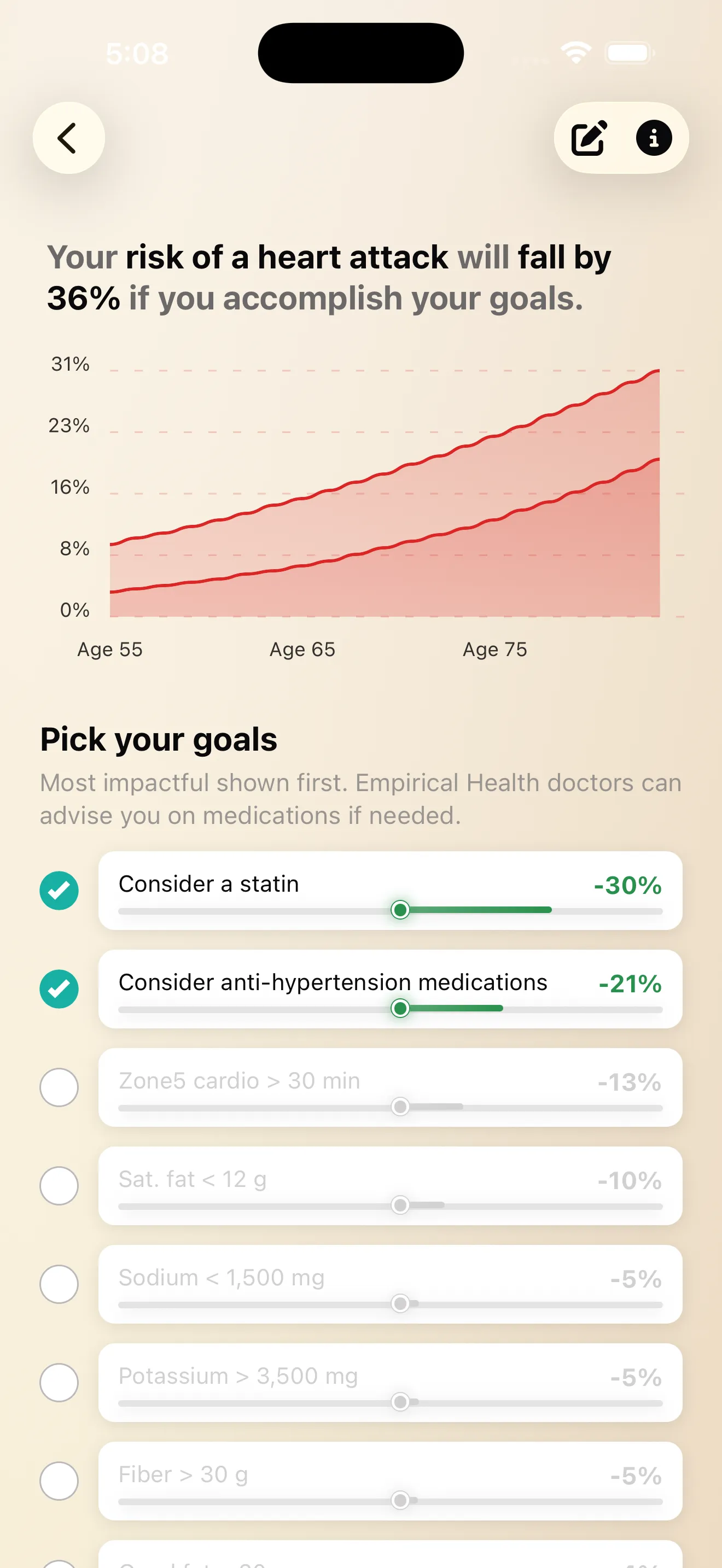Enable the Sodium < 1,500 mg goal
This screenshot has width=722, height=1568.
click(59, 1284)
